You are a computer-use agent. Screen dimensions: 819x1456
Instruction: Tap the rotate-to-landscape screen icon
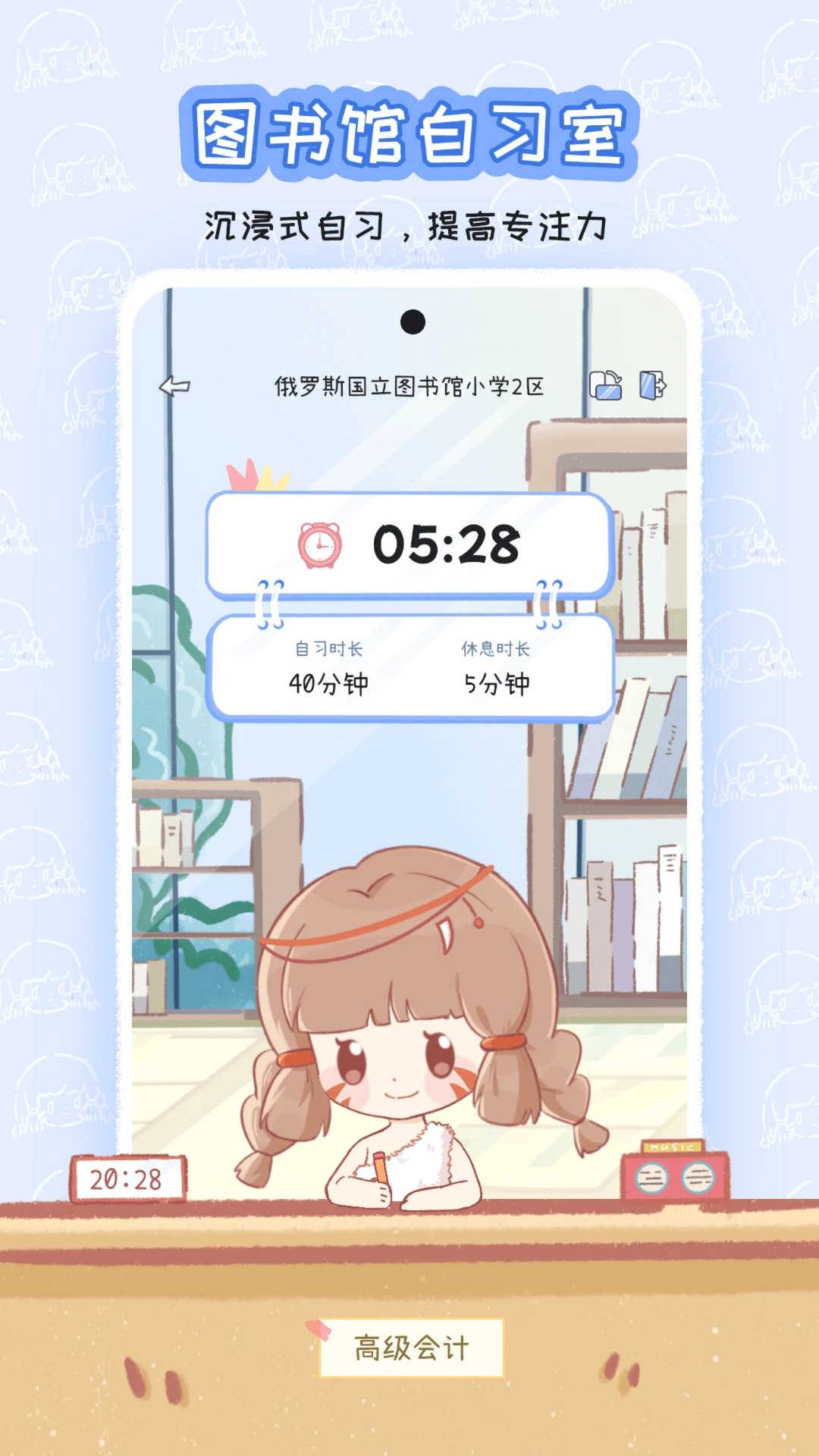tap(607, 384)
